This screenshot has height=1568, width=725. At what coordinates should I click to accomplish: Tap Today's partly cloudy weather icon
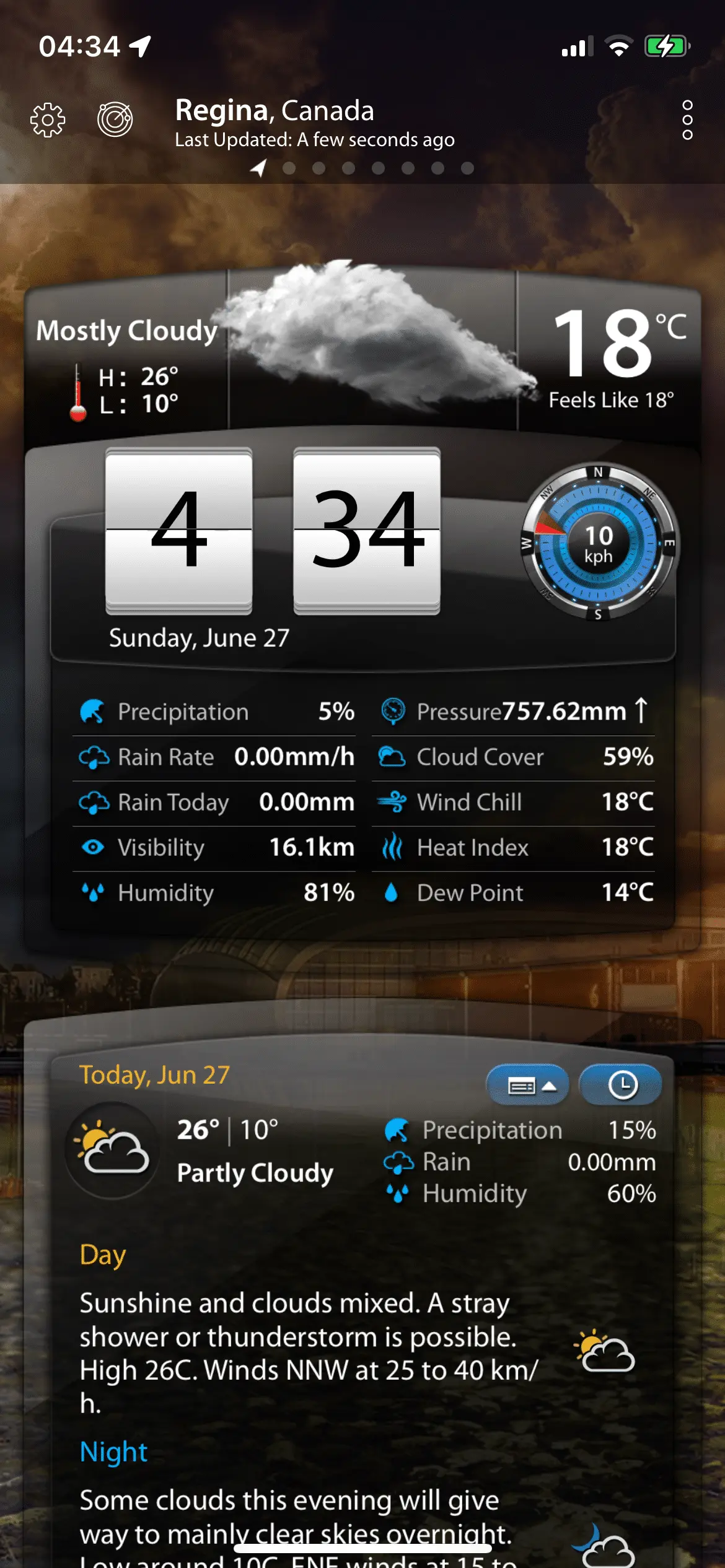click(110, 1149)
